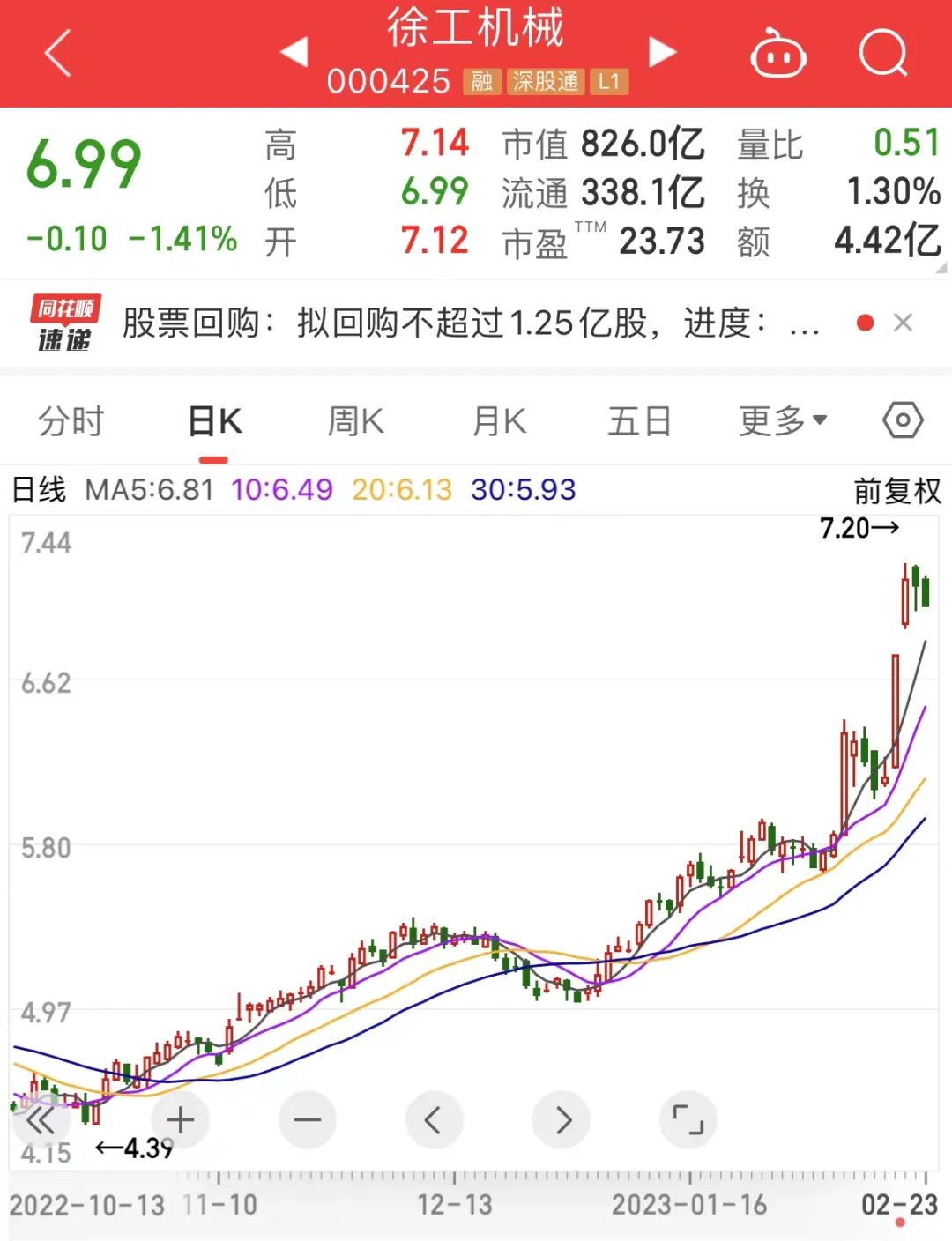Image resolution: width=952 pixels, height=1241 pixels.
Task: Go back using the top-left arrow
Action: pos(58,53)
